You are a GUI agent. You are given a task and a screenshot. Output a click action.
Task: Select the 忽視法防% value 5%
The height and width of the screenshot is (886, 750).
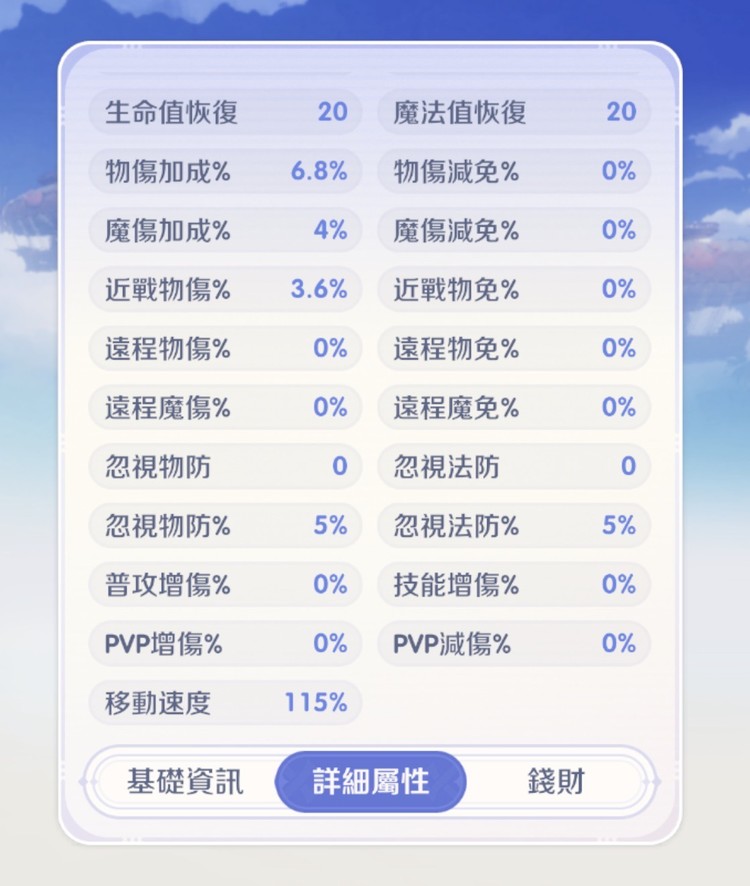[x=622, y=526]
